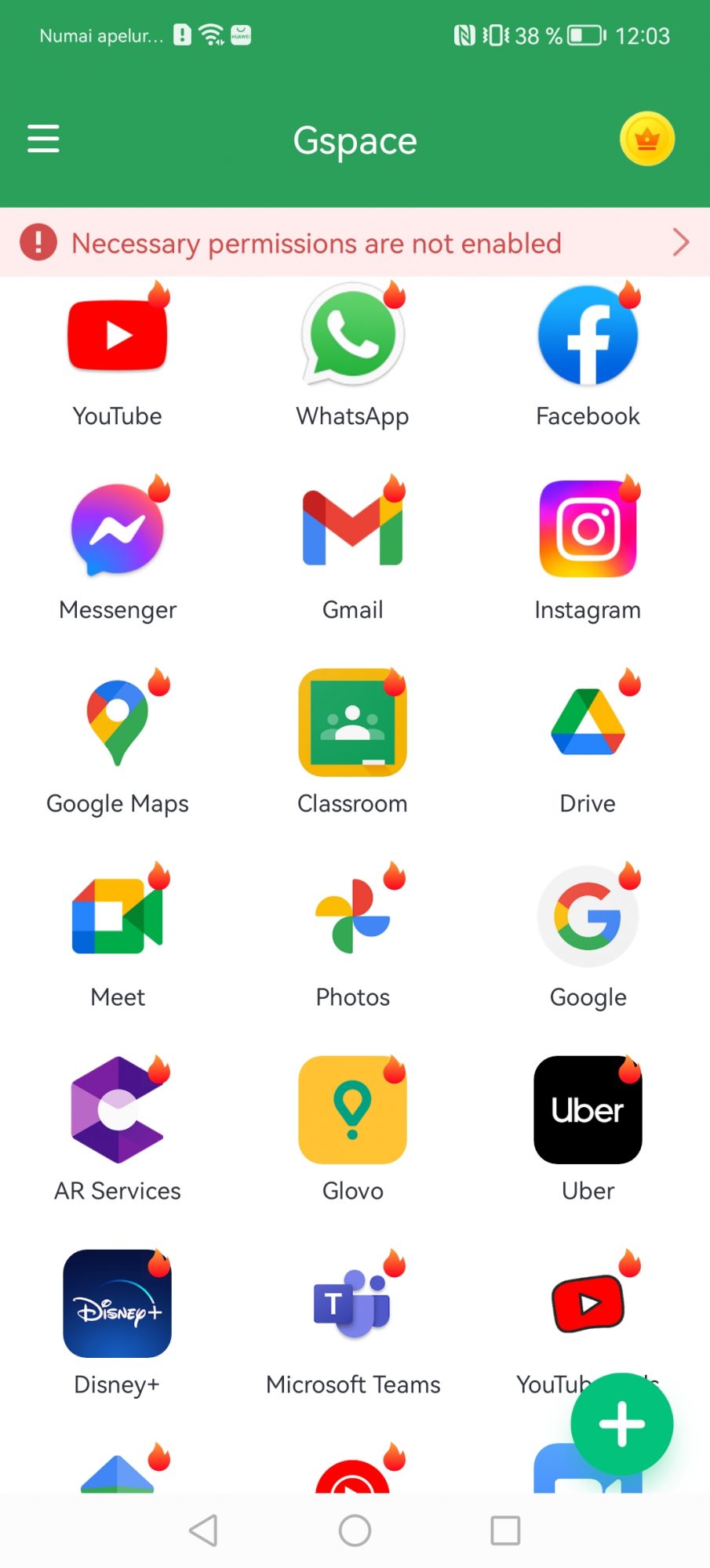Launch Glovo
The height and width of the screenshot is (1568, 710).
352,1111
